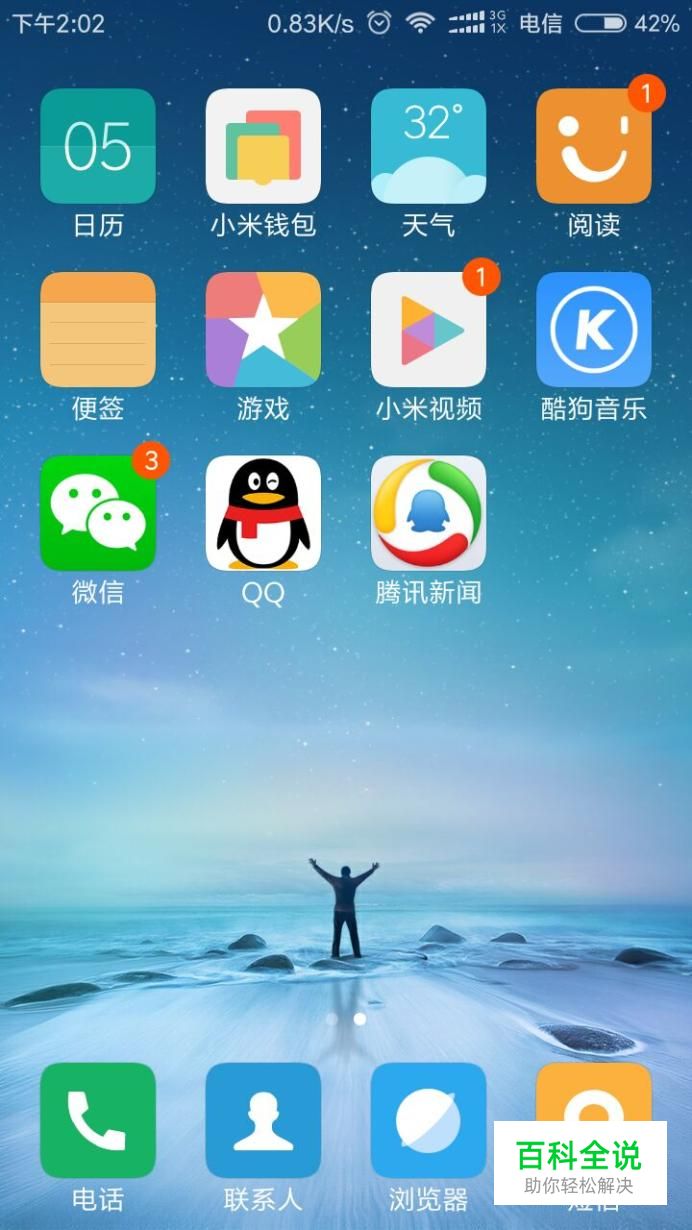Open 腾讯新闻 news app
Viewport: 692px width, 1230px height.
point(428,513)
